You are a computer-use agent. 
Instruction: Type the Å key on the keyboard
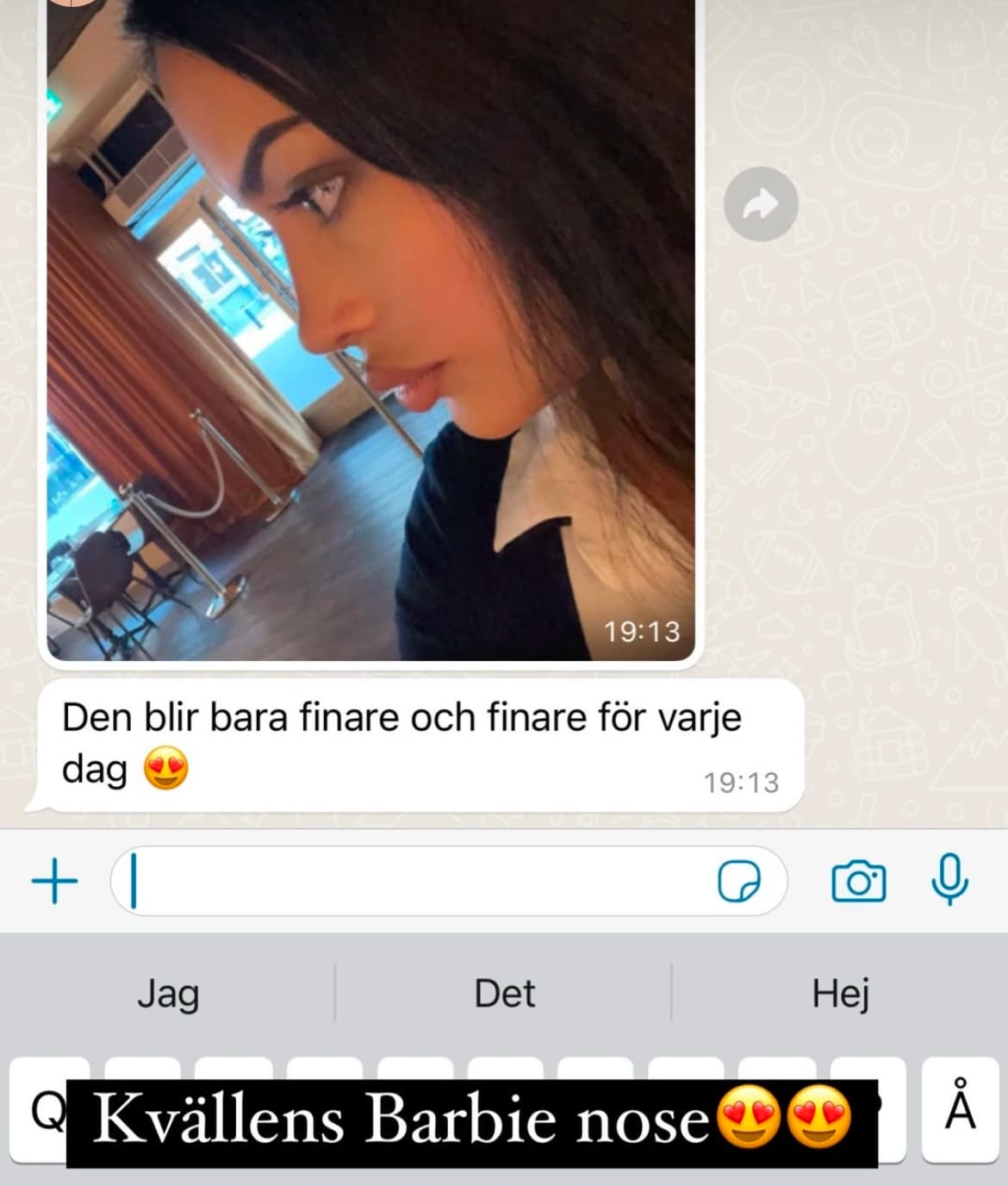[x=961, y=1108]
